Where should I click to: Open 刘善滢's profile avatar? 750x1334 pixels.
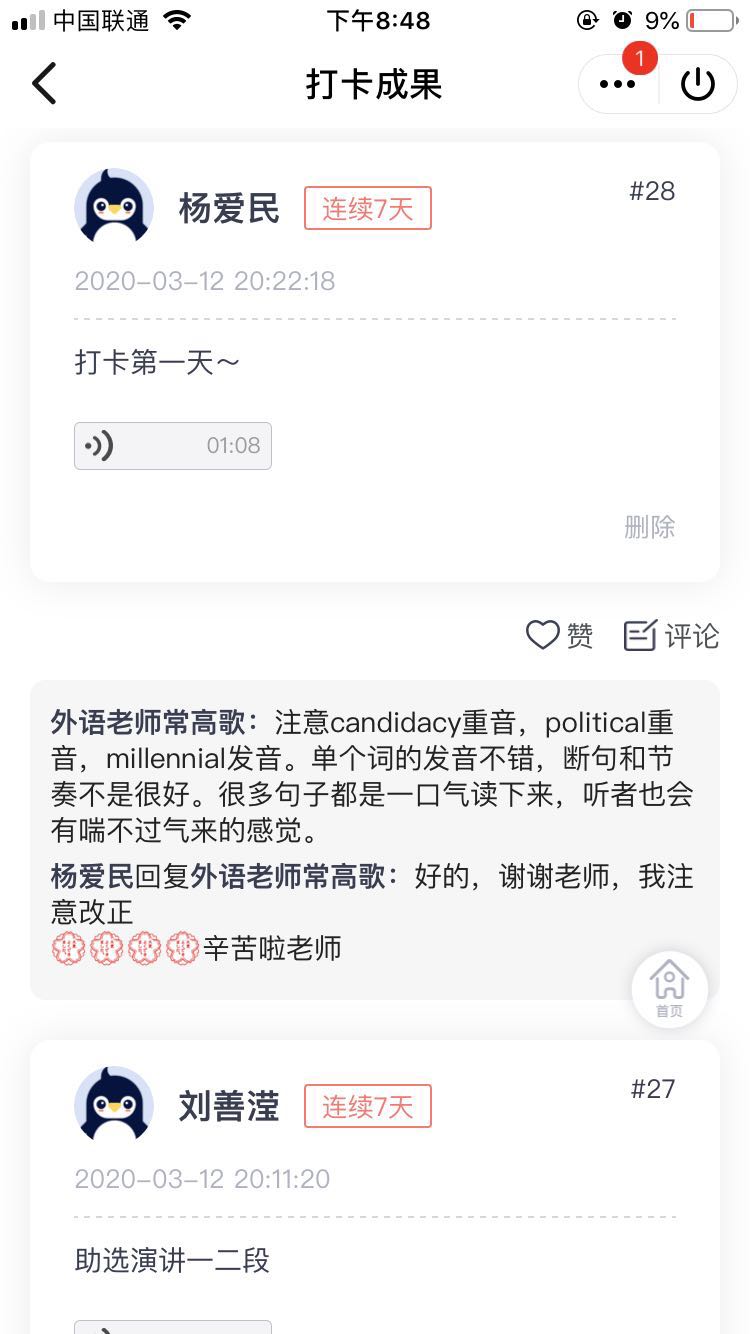(114, 1105)
